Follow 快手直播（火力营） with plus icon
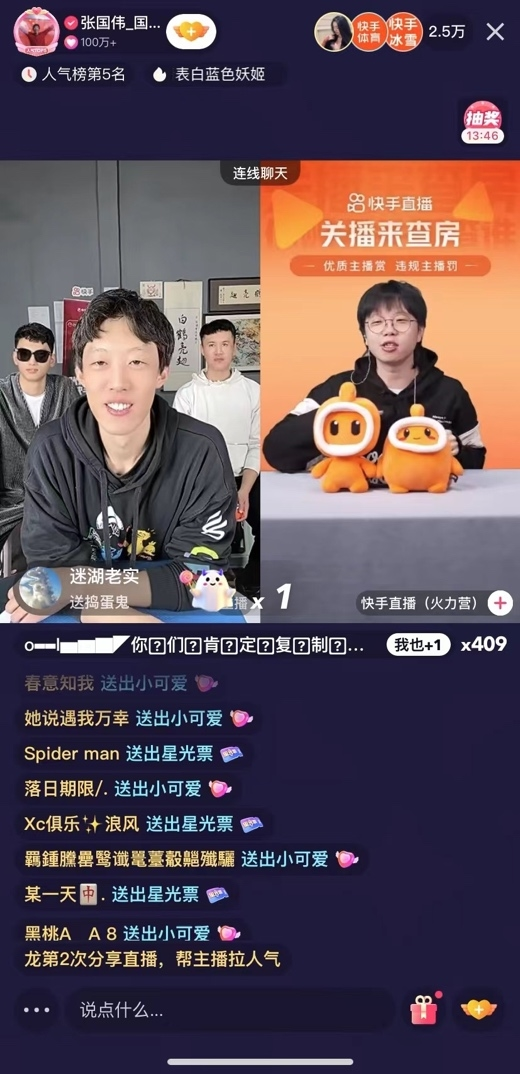This screenshot has width=520, height=1074. coord(499,603)
